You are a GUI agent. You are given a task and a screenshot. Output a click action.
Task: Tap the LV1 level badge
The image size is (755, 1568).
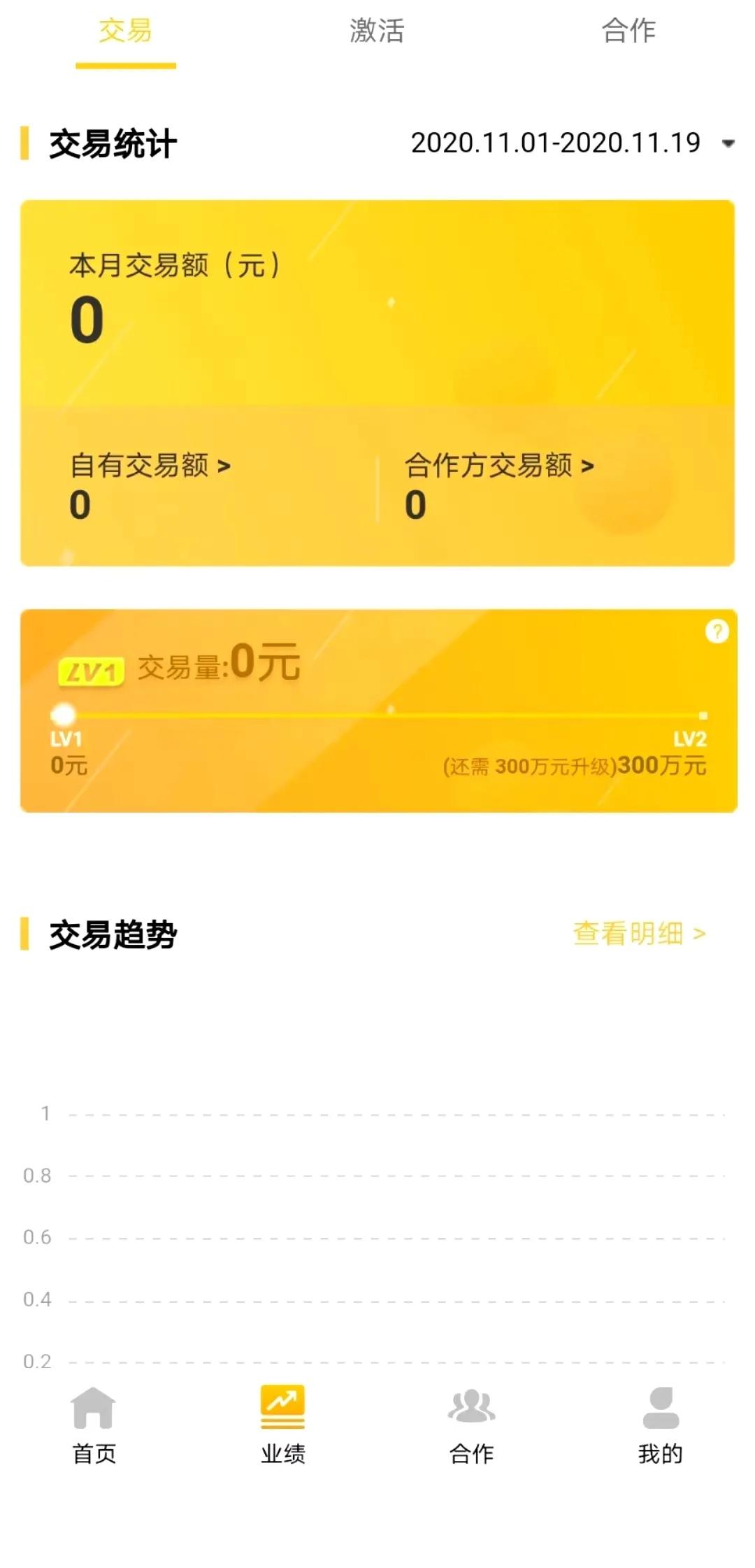[x=90, y=671]
